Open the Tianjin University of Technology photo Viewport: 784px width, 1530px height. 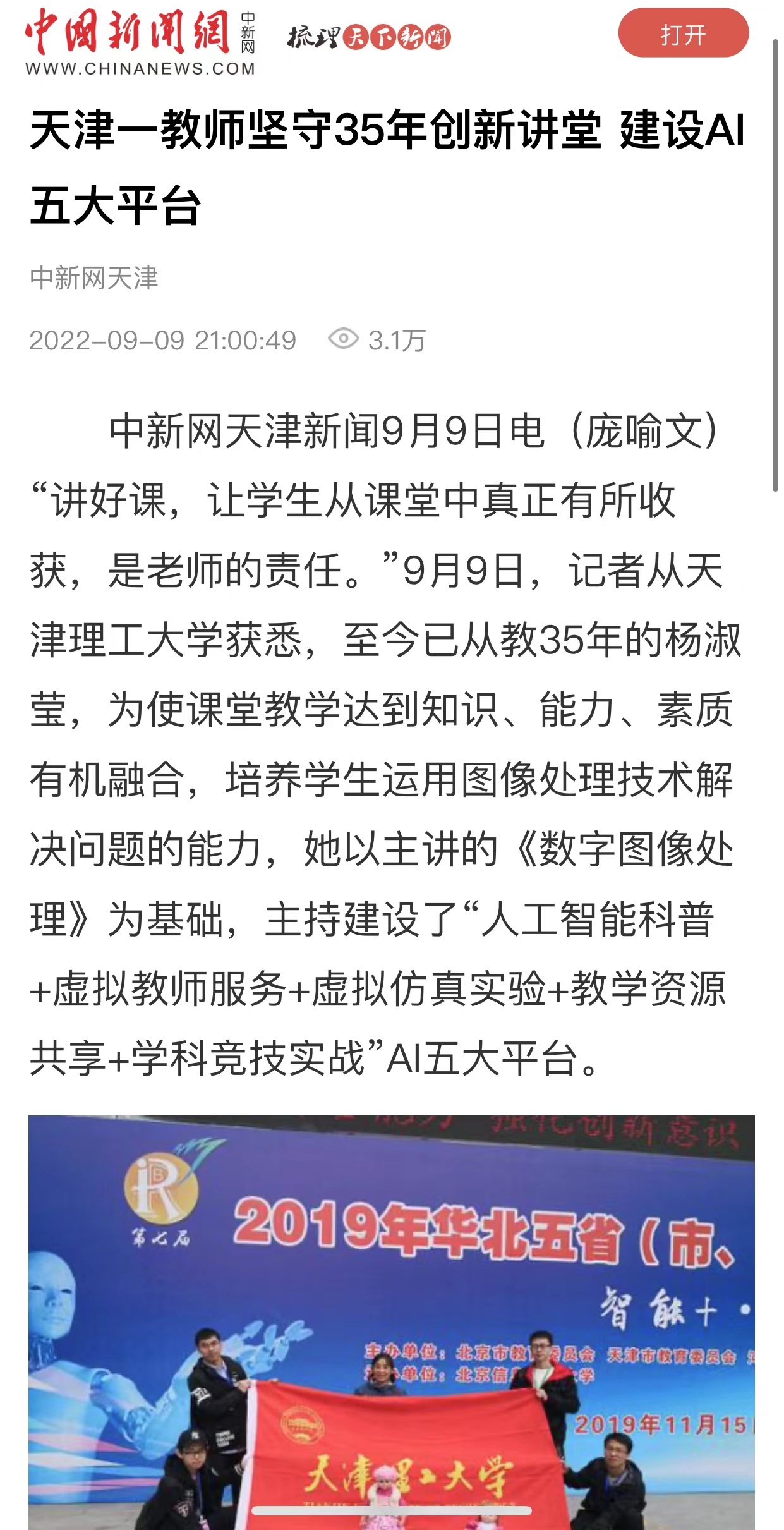tap(391, 1321)
